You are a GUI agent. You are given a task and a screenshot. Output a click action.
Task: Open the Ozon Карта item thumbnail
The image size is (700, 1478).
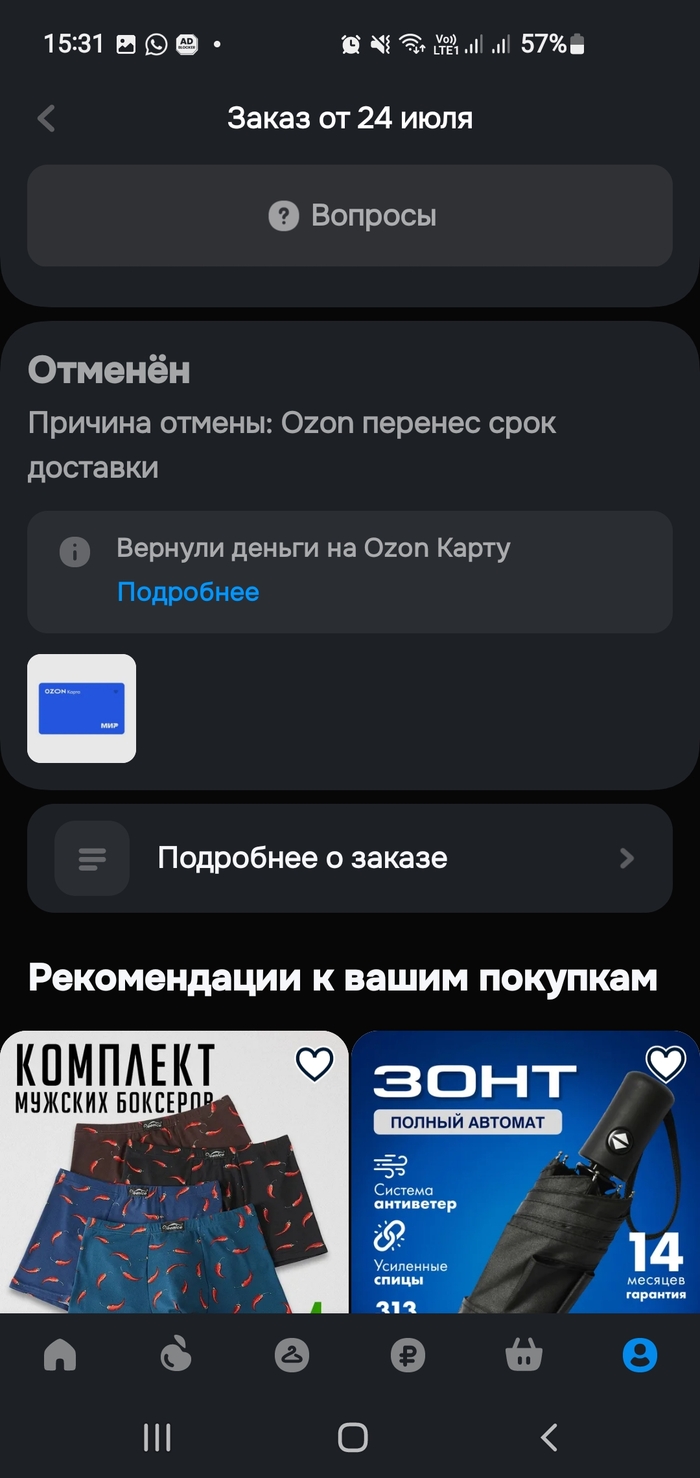pos(81,708)
